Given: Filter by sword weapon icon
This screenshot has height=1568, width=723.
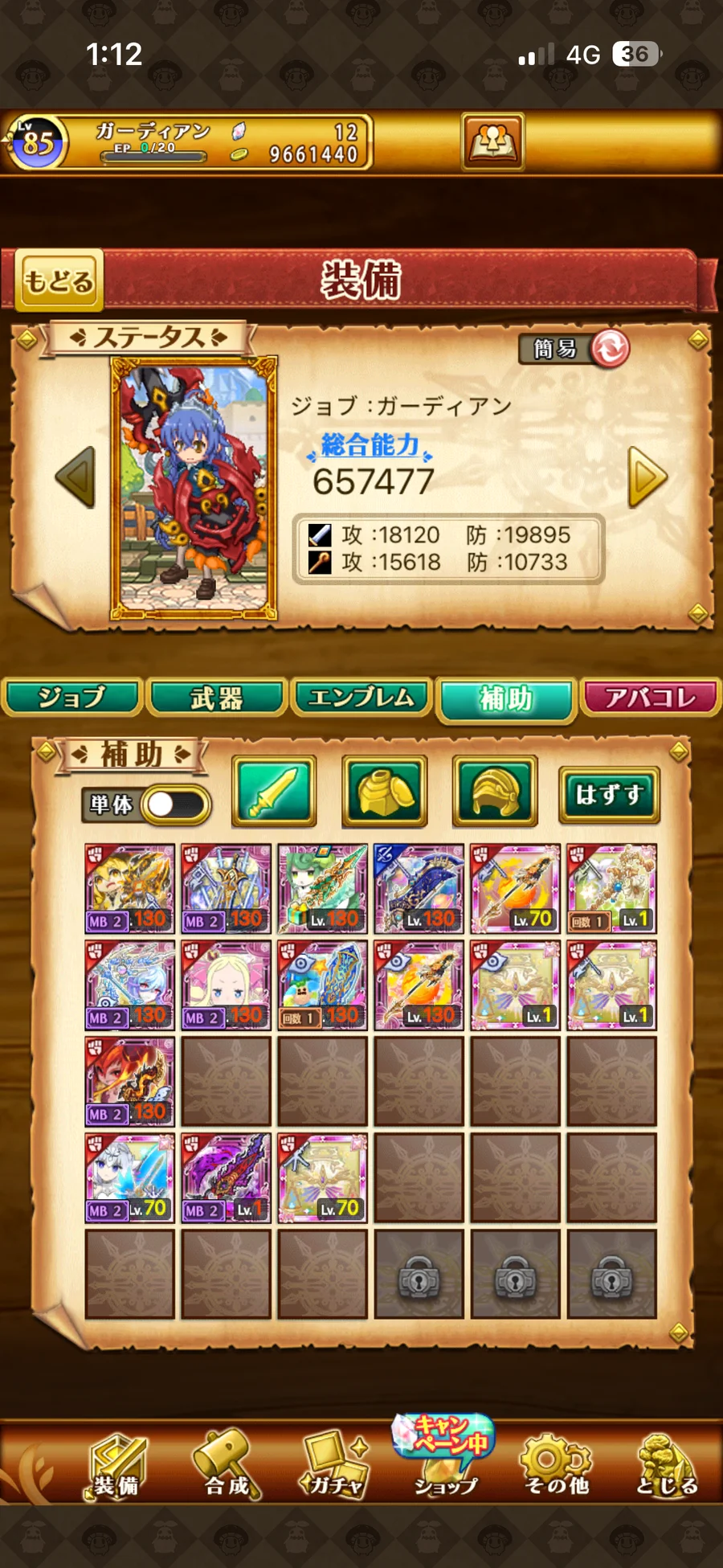Looking at the screenshot, I should [x=274, y=792].
